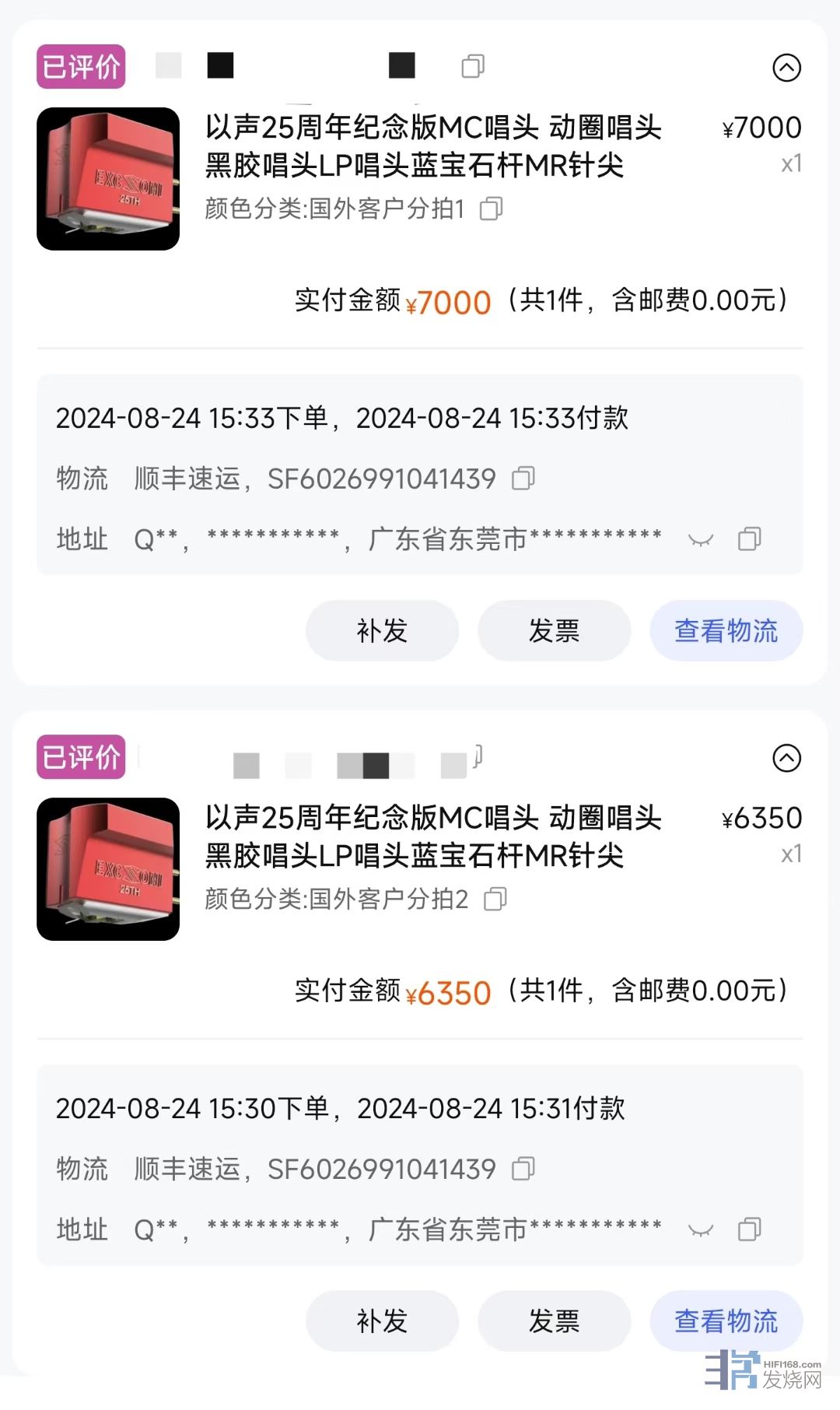Collapse the ¥7000 order card
840x1410 pixels.
click(786, 68)
